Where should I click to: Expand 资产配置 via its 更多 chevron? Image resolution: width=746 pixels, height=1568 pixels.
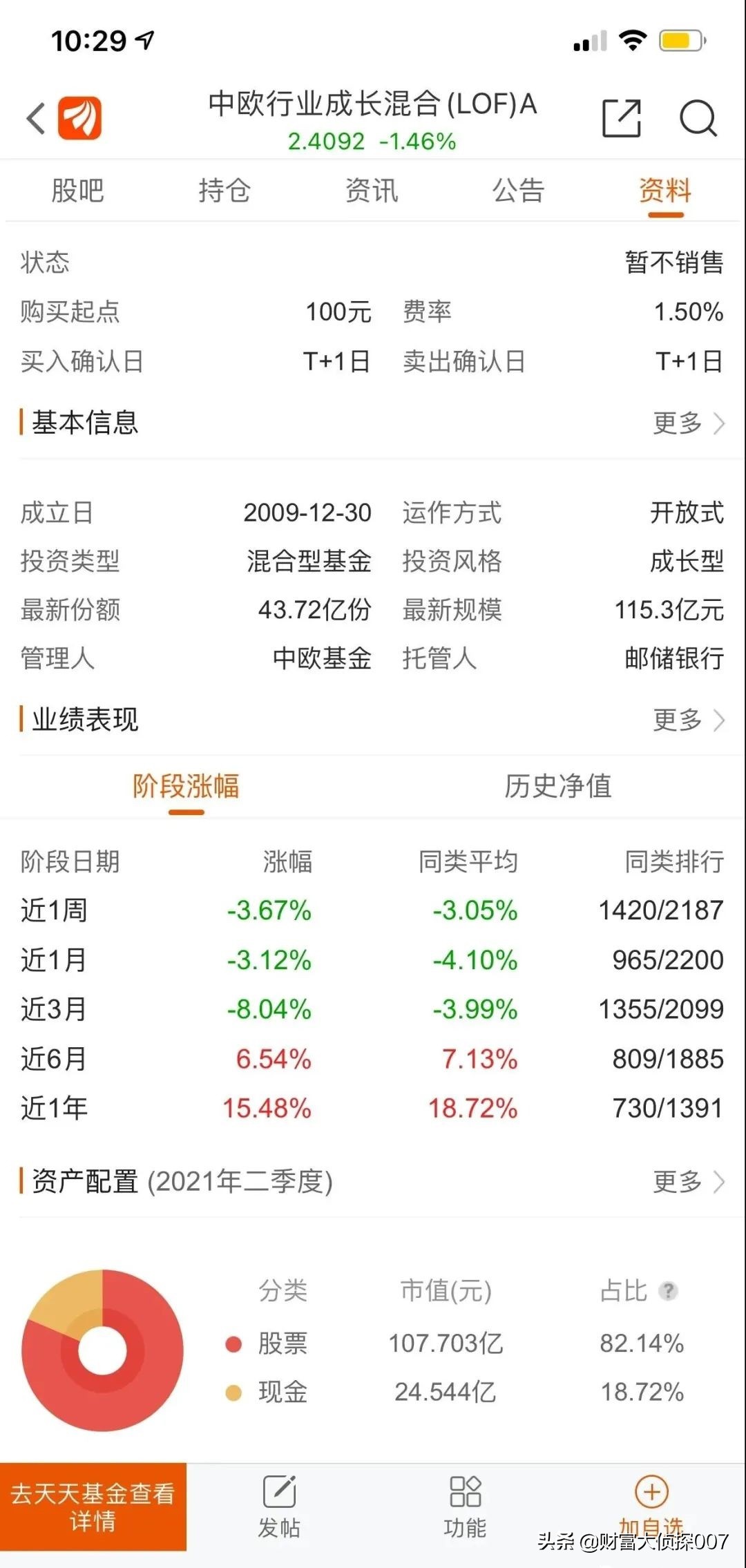[x=691, y=1183]
